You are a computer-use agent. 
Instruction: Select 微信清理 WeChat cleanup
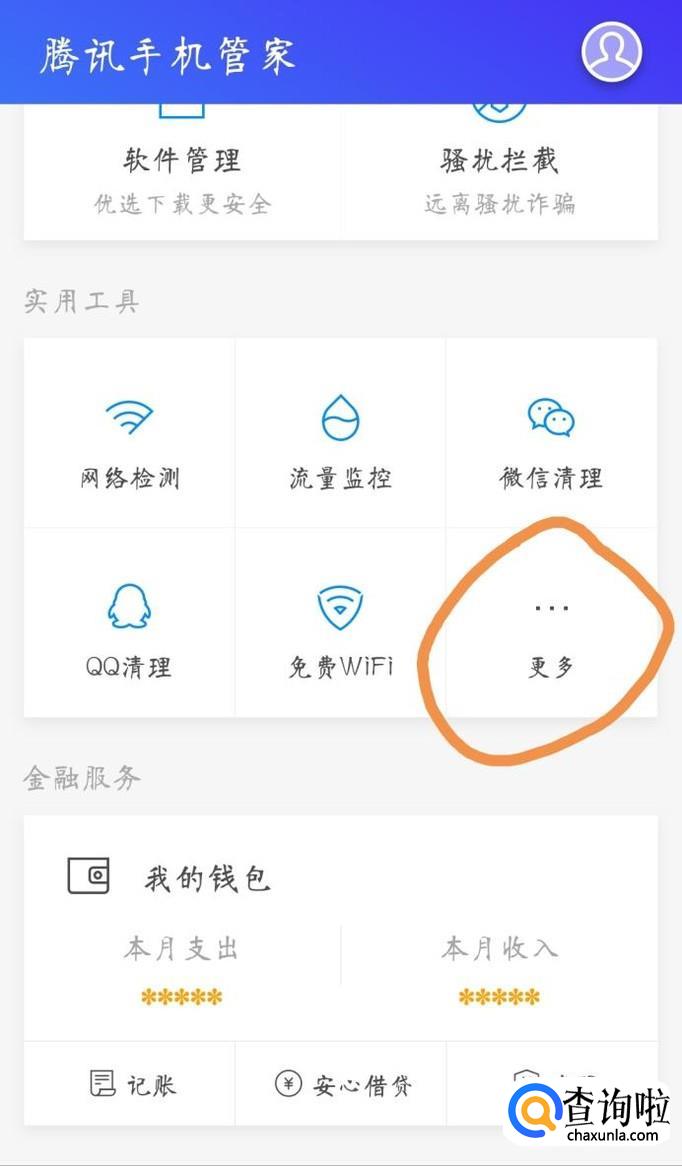coord(551,440)
